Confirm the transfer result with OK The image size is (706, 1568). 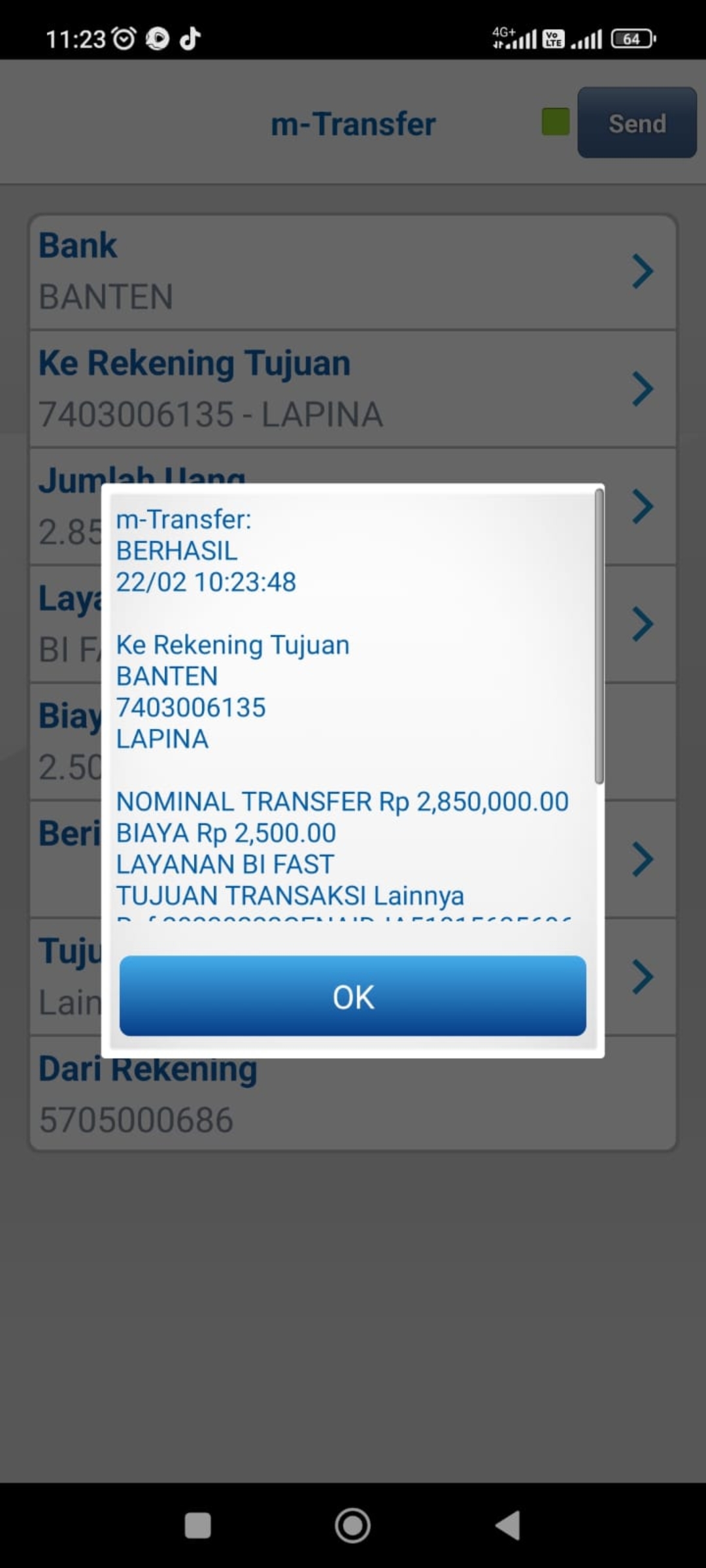pos(352,996)
